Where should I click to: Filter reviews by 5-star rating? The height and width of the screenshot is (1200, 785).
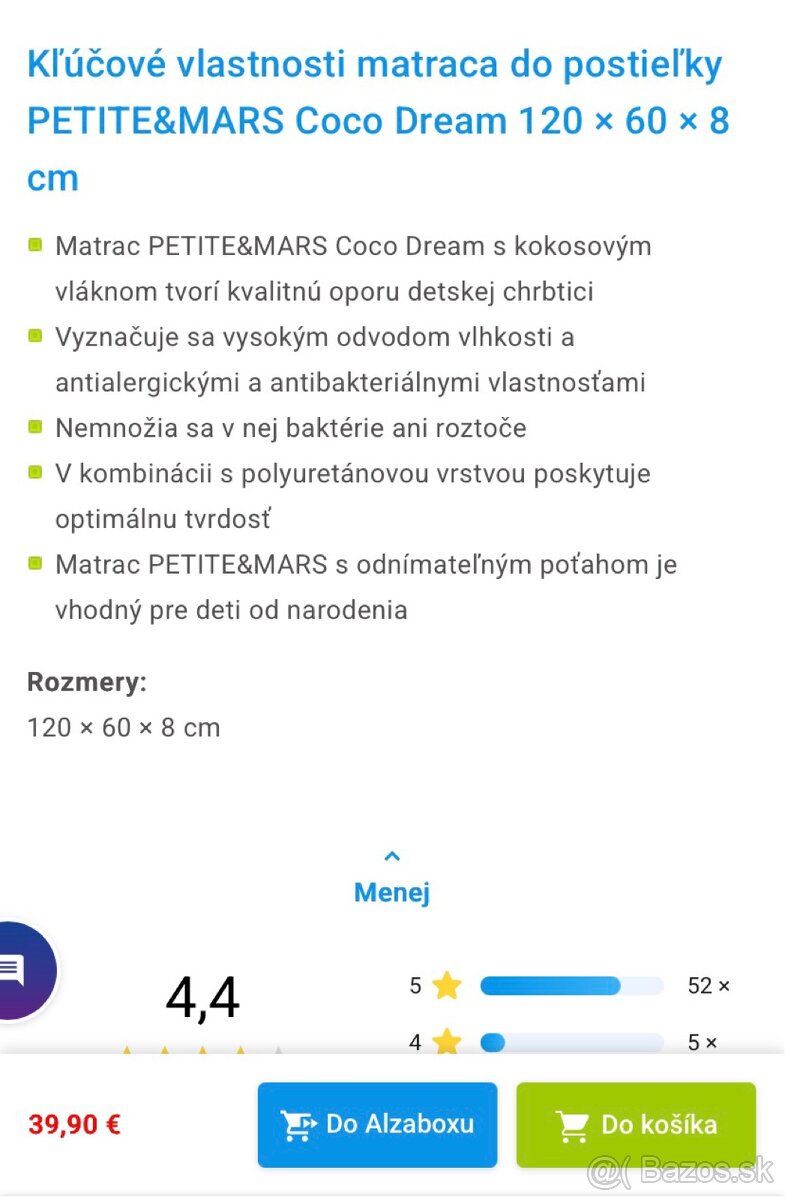(x=414, y=986)
